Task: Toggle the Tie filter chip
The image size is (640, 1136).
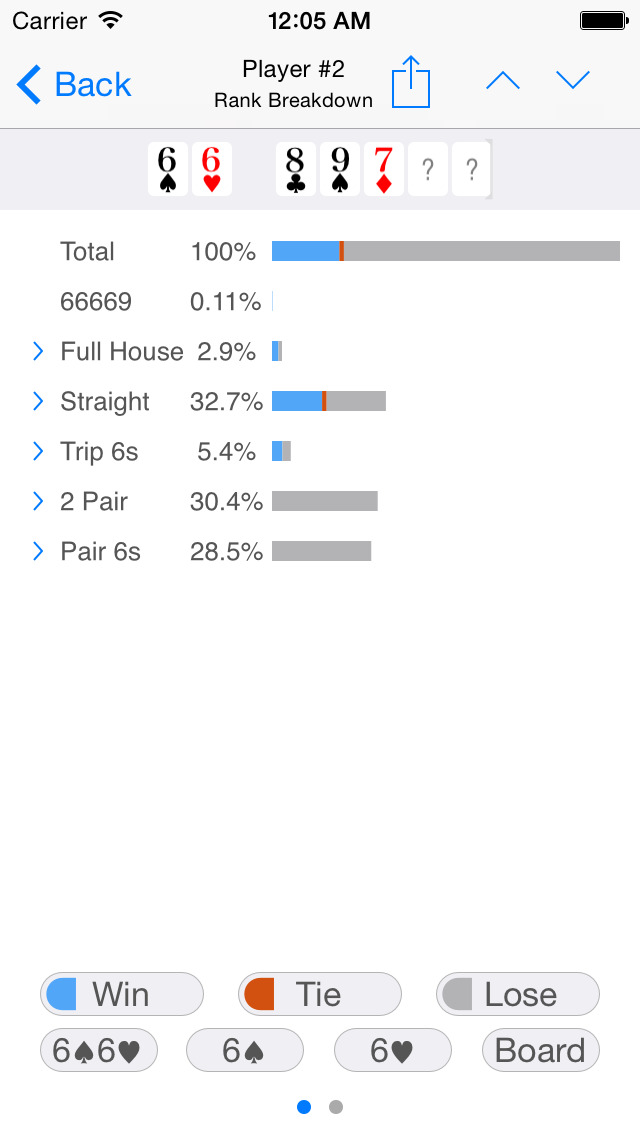Action: (x=320, y=994)
